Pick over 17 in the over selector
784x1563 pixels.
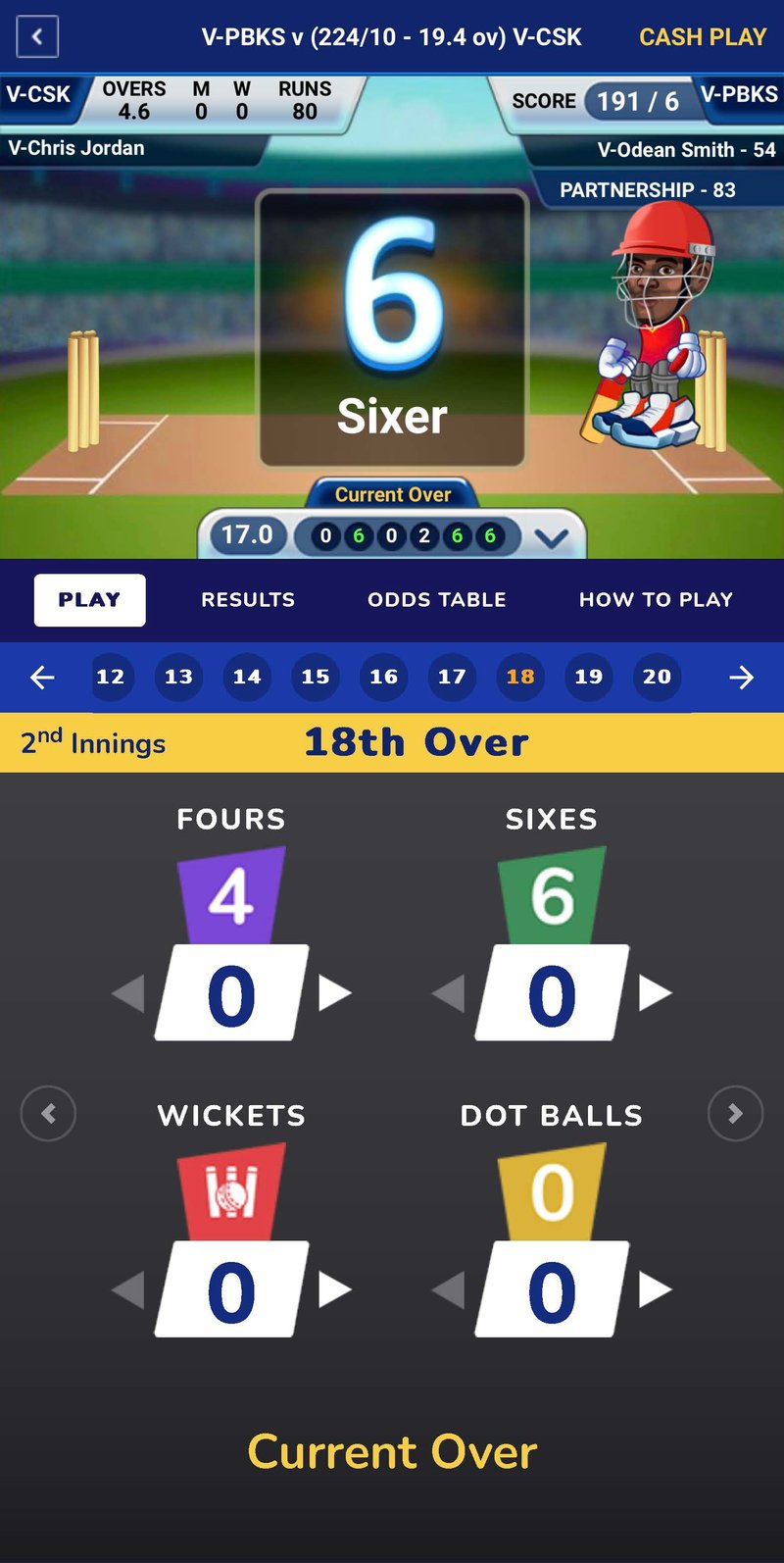click(452, 677)
